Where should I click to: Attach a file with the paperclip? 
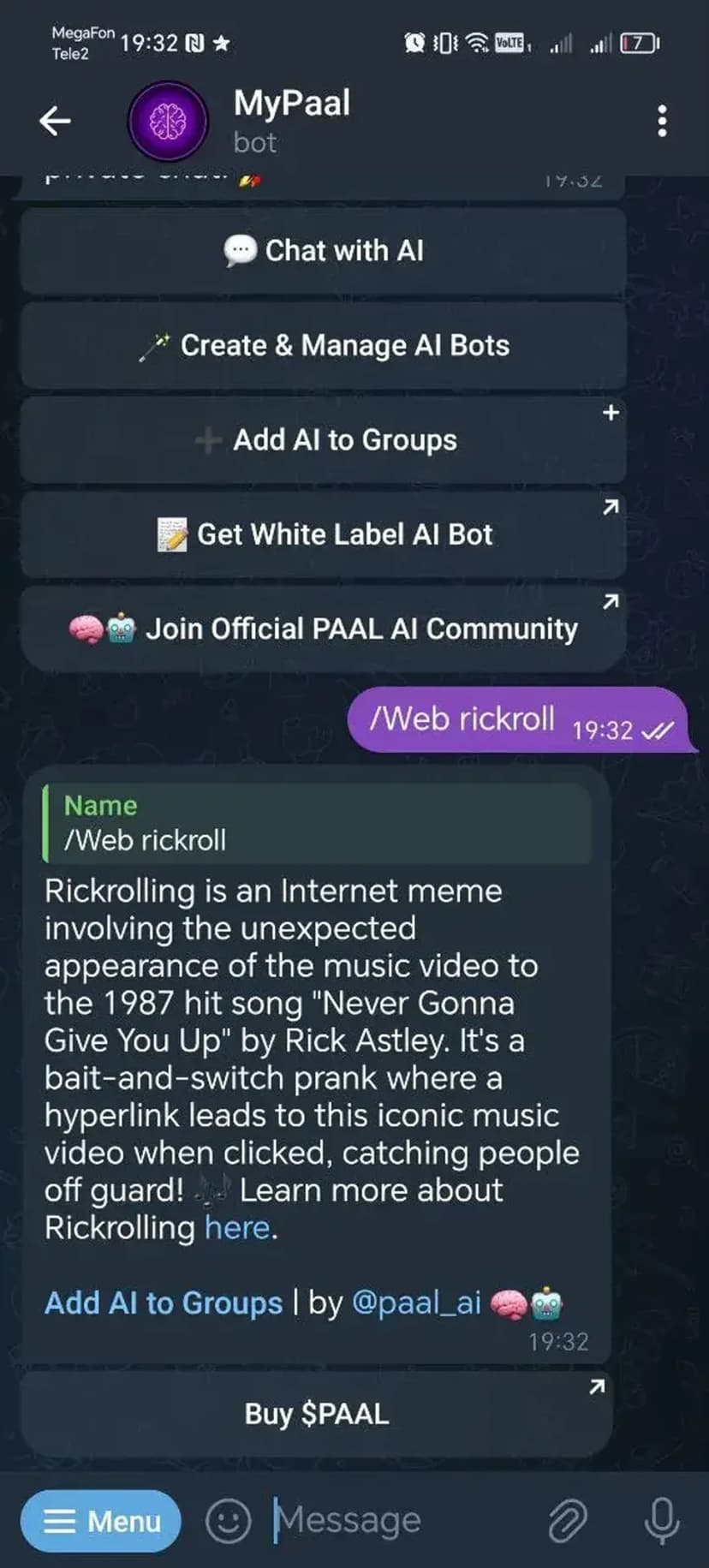(x=567, y=1521)
